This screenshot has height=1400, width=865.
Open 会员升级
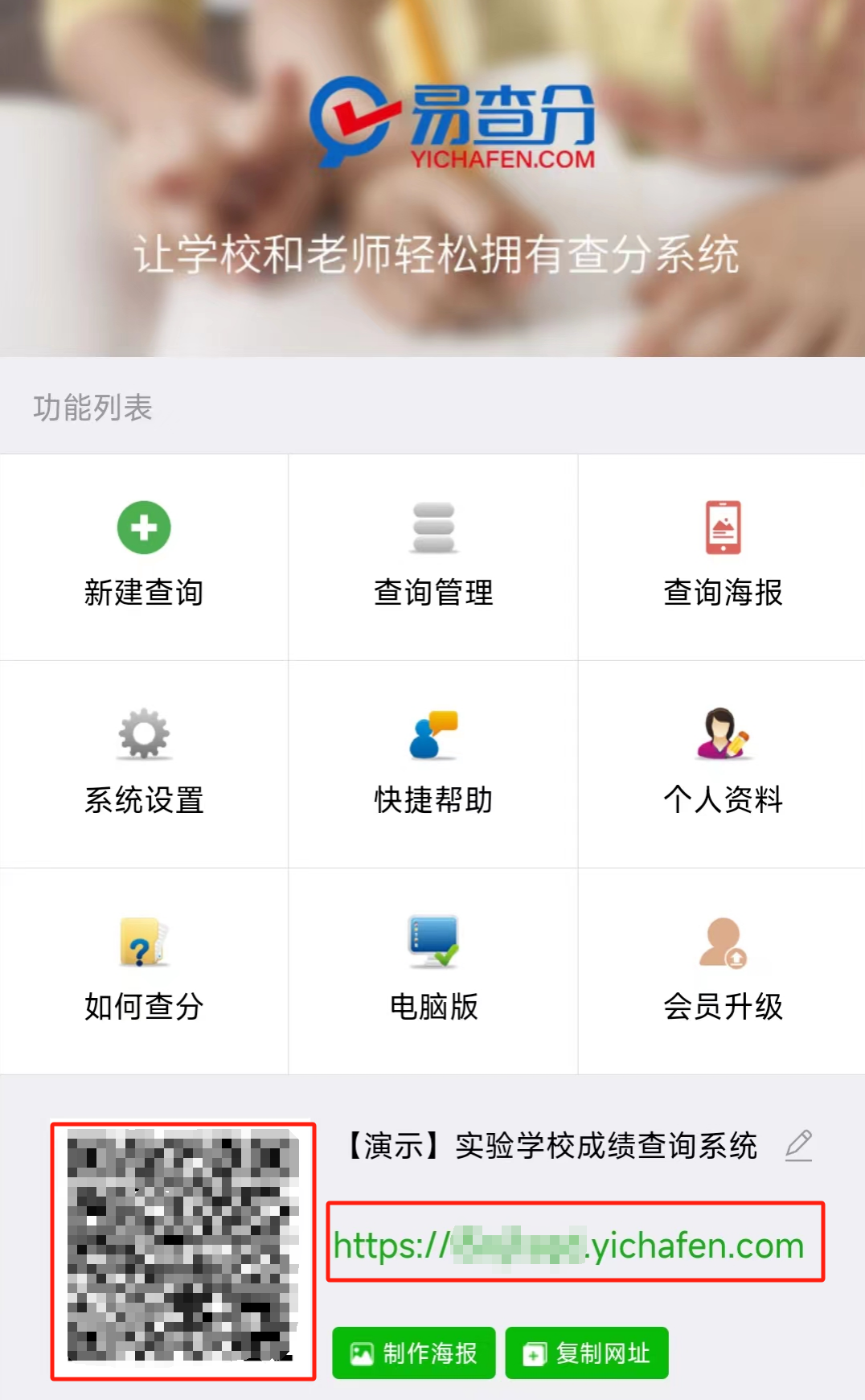click(x=722, y=970)
